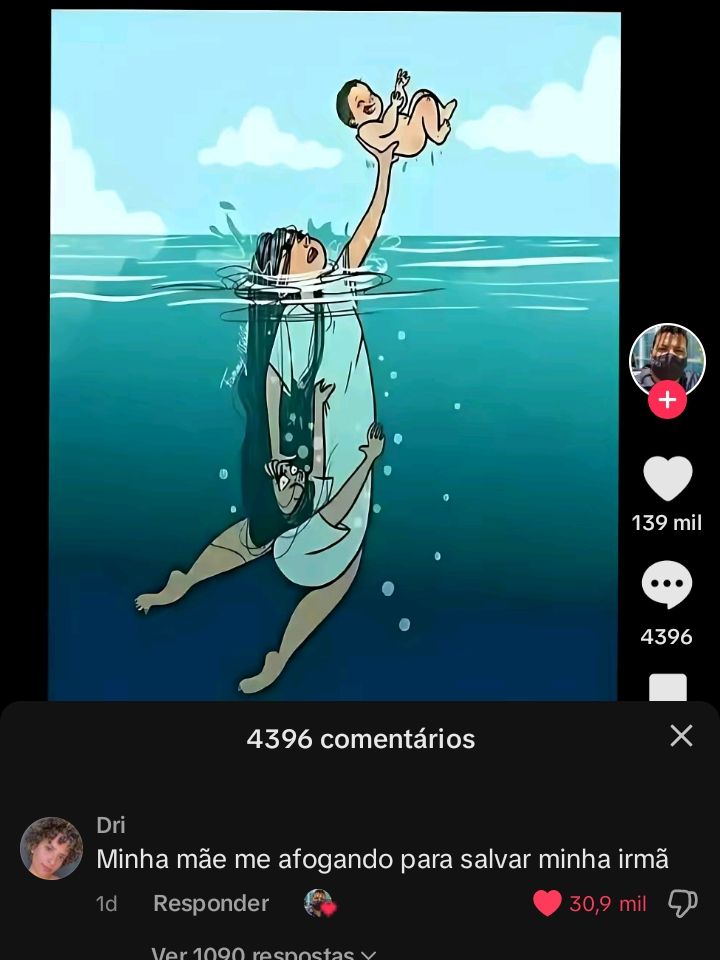Tap the Responder link
Screen dimensions: 720x960
210,903
